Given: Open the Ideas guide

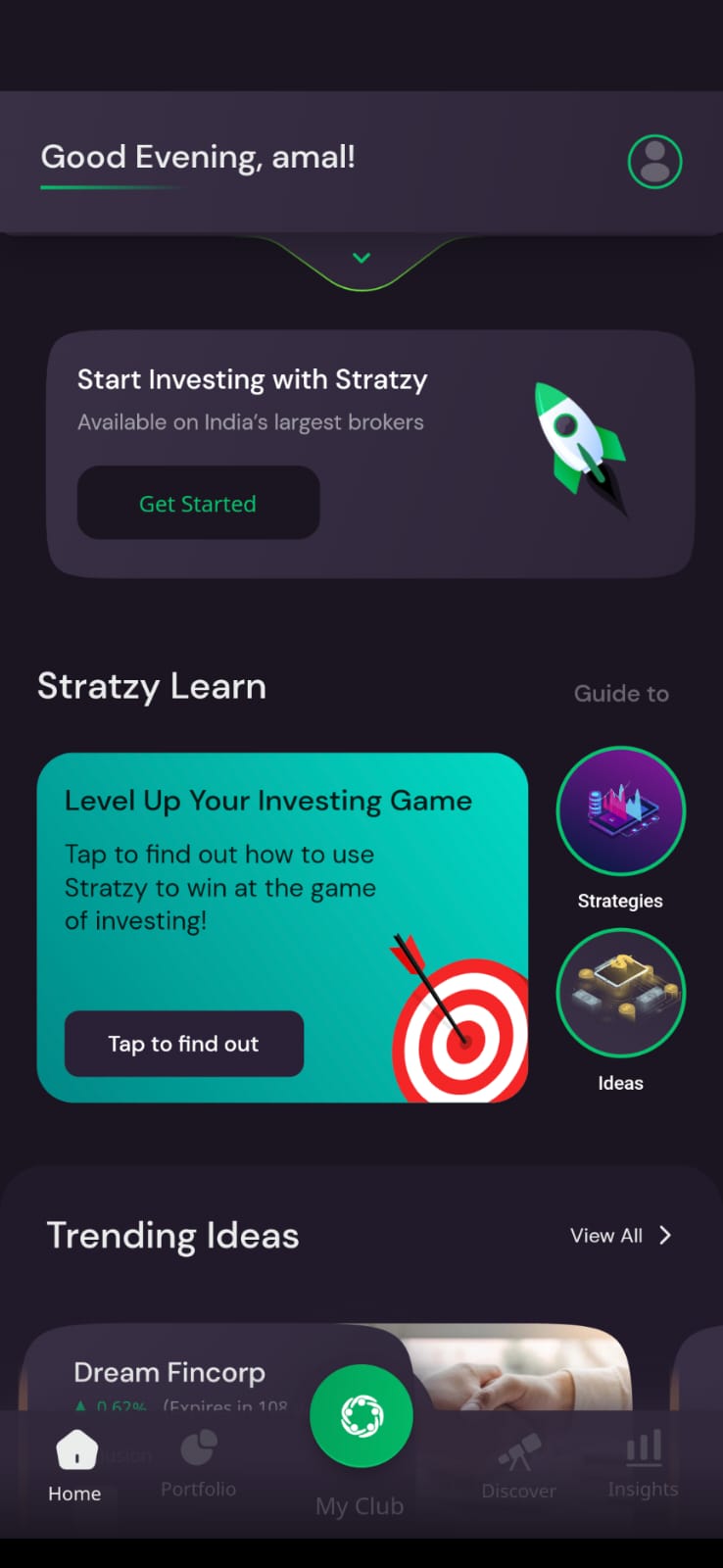Looking at the screenshot, I should [620, 1010].
